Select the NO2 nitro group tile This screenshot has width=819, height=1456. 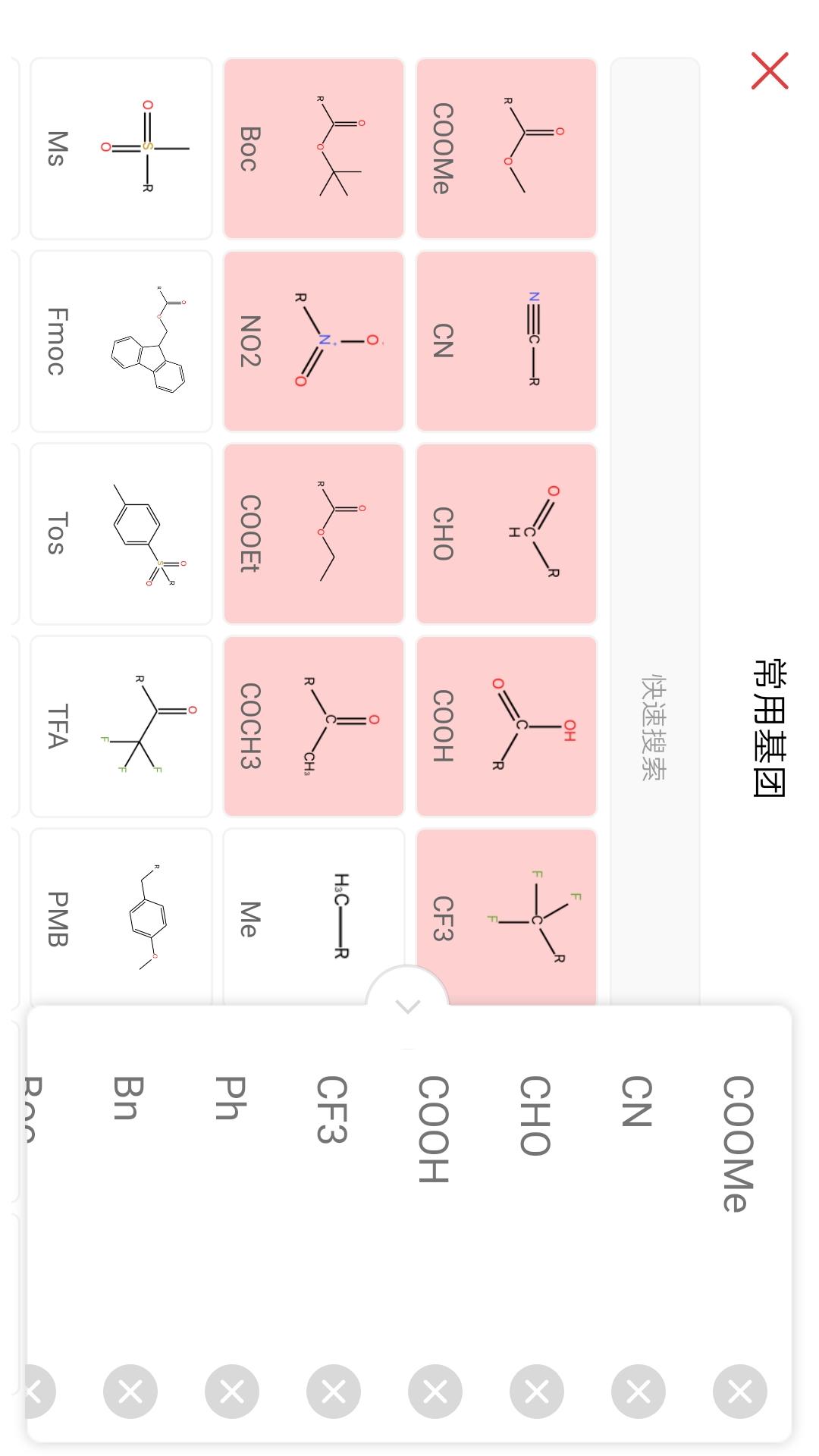click(x=313, y=341)
